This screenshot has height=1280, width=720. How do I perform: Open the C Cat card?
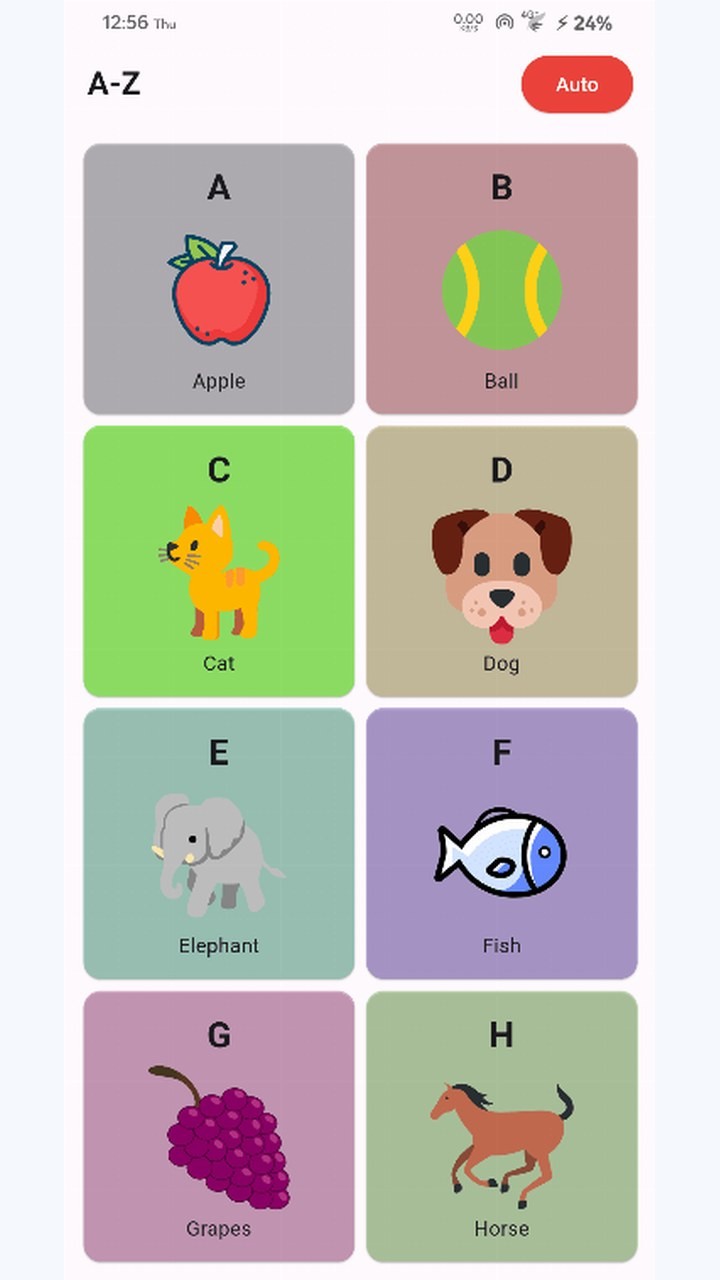coord(219,561)
